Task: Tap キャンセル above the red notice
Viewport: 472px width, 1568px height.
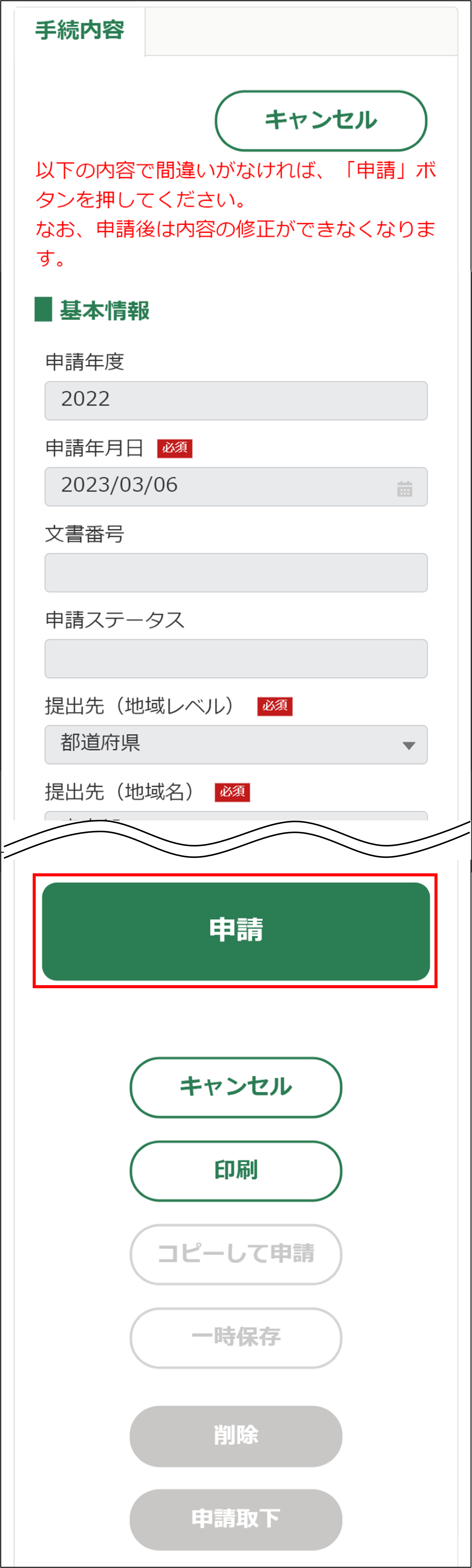Action: click(321, 121)
